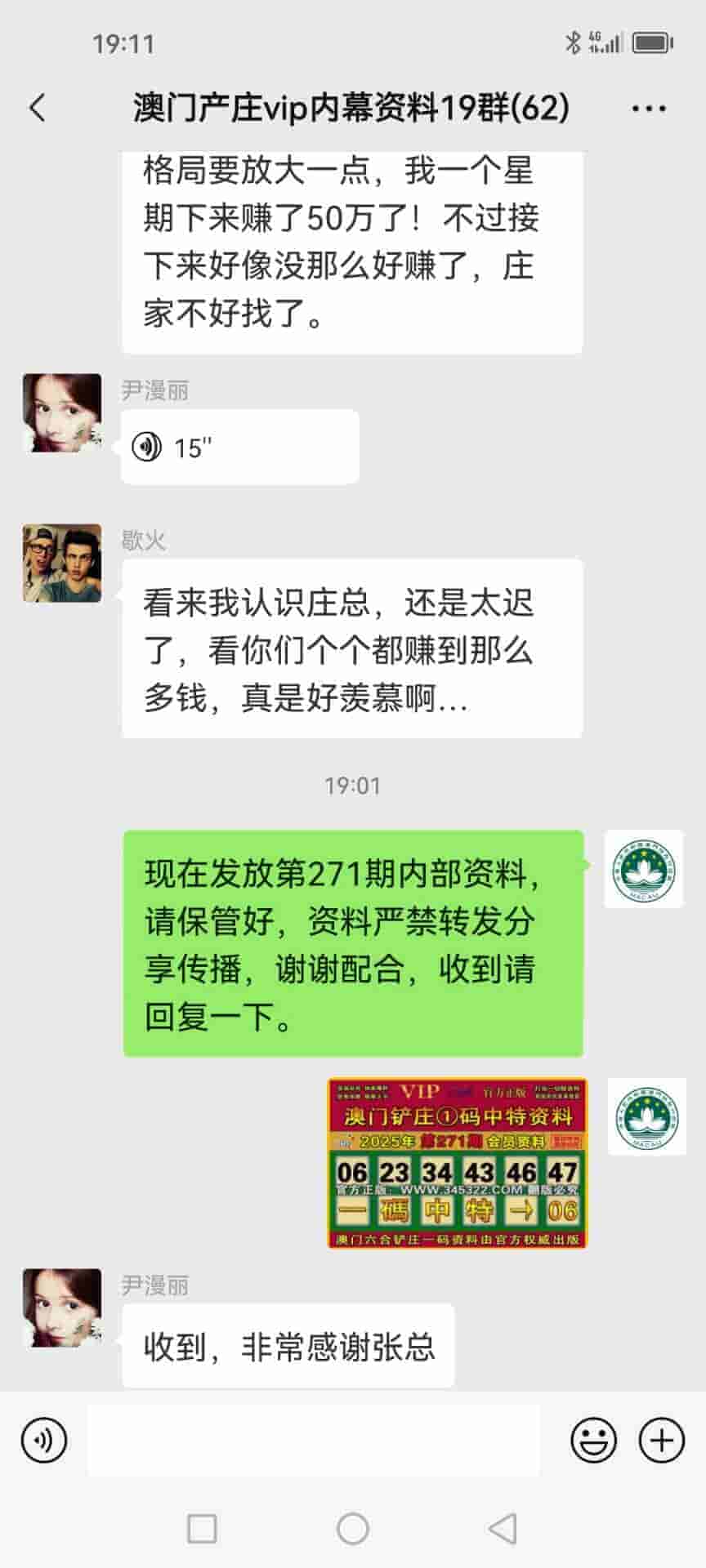
Task: Switch to voice input mode
Action: (44, 1440)
